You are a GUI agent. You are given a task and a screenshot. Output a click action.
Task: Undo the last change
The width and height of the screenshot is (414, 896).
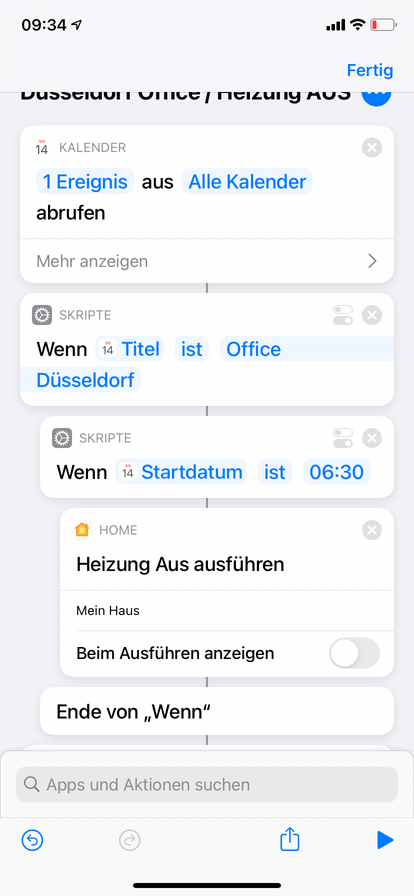coord(33,840)
